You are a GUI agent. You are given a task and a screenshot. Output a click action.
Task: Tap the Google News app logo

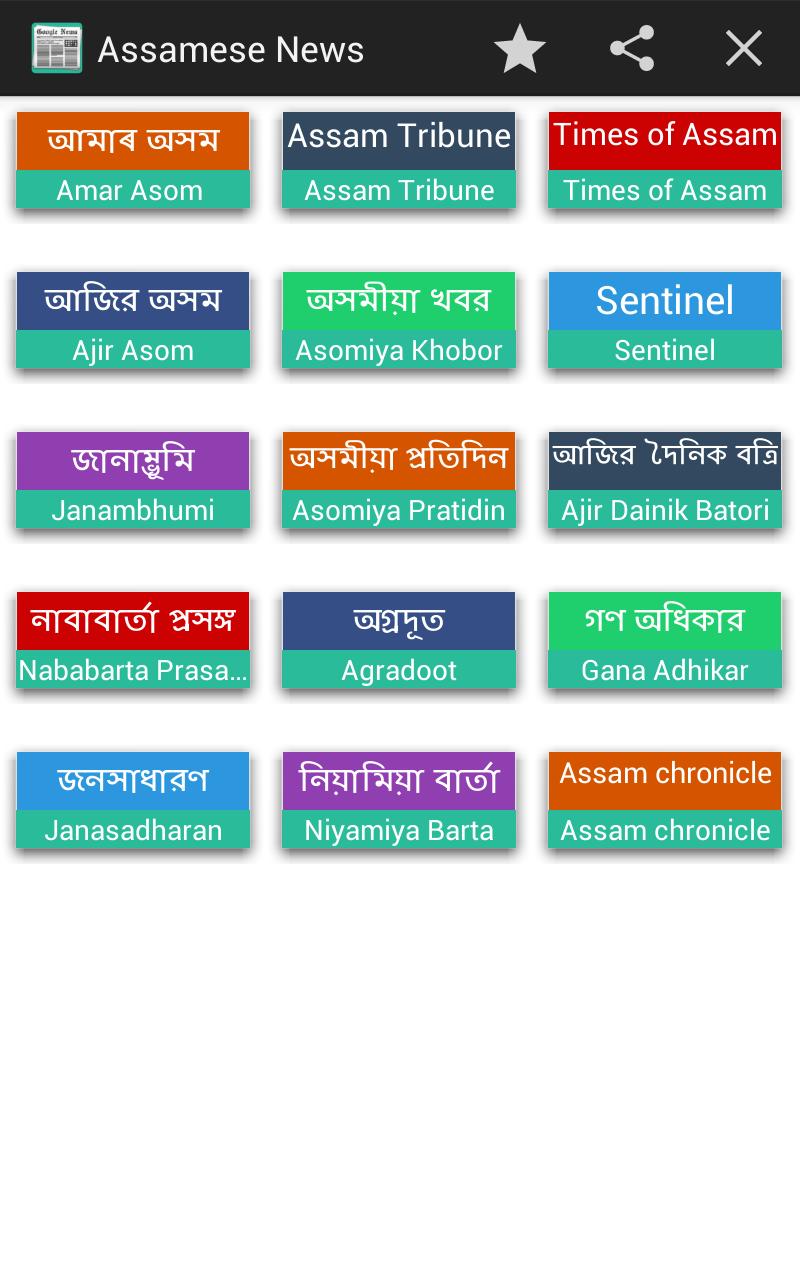pos(56,47)
